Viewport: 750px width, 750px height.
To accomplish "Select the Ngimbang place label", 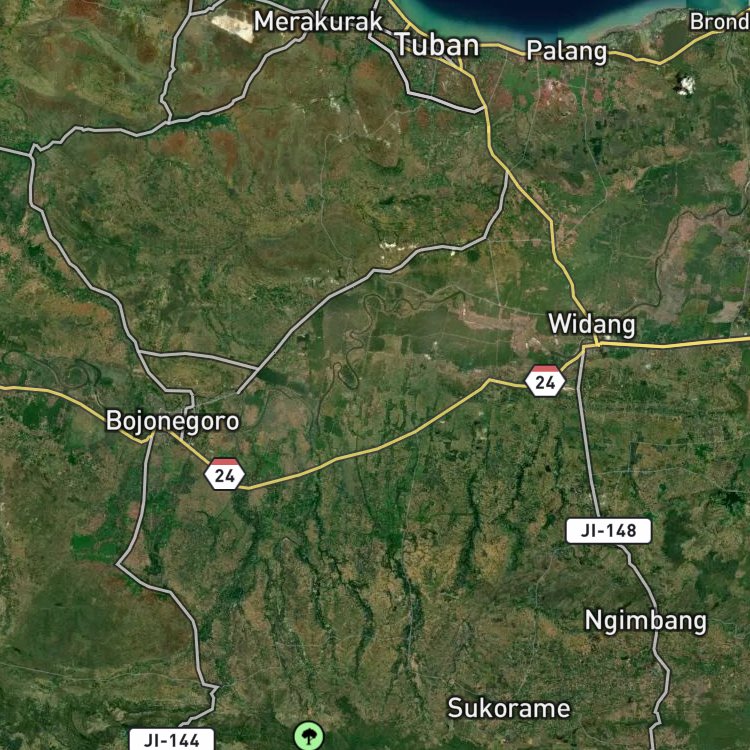I will (x=646, y=621).
